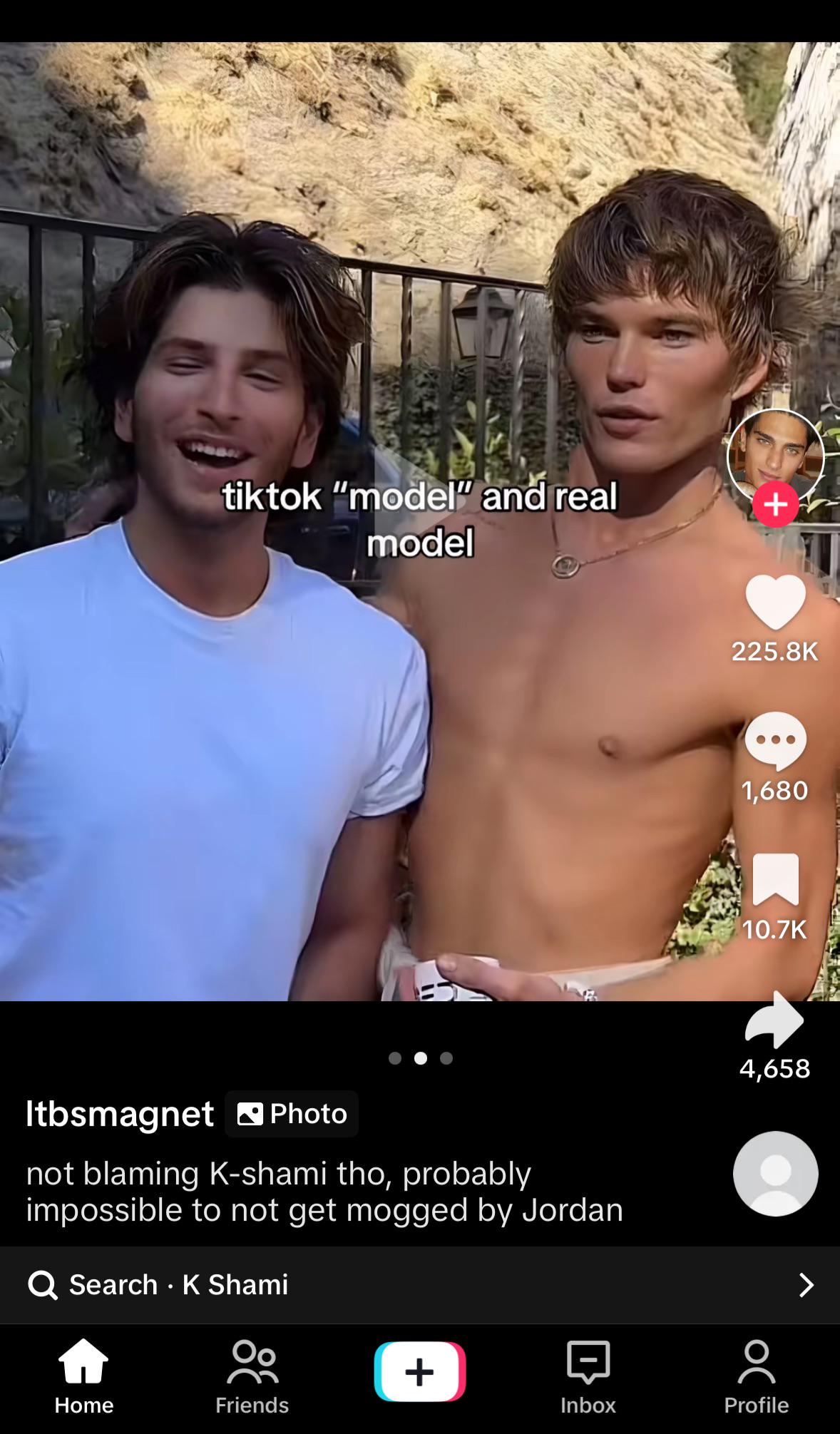Image resolution: width=840 pixels, height=1434 pixels.
Task: Tap the ltbsmagnet username
Action: 120,1113
